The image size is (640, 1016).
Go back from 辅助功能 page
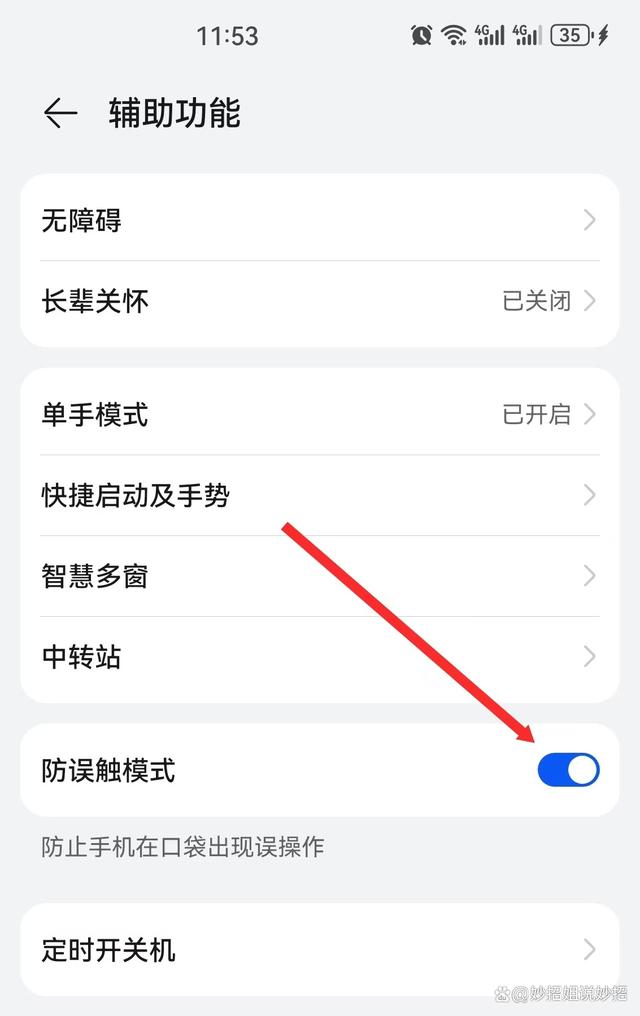click(x=60, y=113)
